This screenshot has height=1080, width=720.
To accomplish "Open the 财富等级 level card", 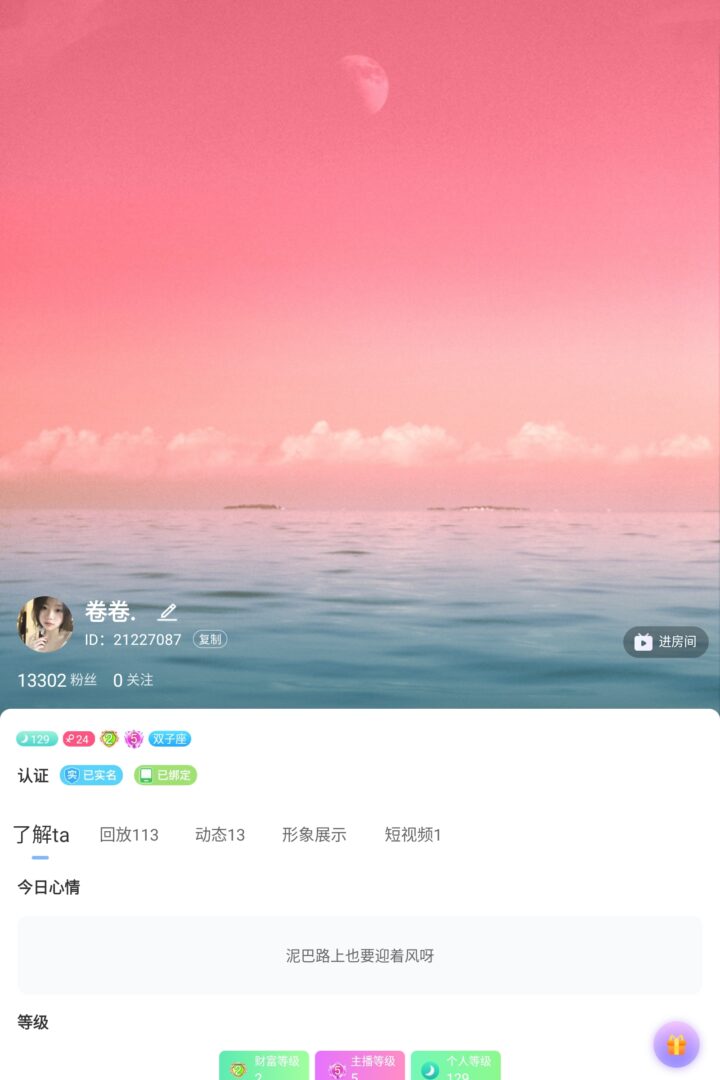I will click(x=265, y=1066).
